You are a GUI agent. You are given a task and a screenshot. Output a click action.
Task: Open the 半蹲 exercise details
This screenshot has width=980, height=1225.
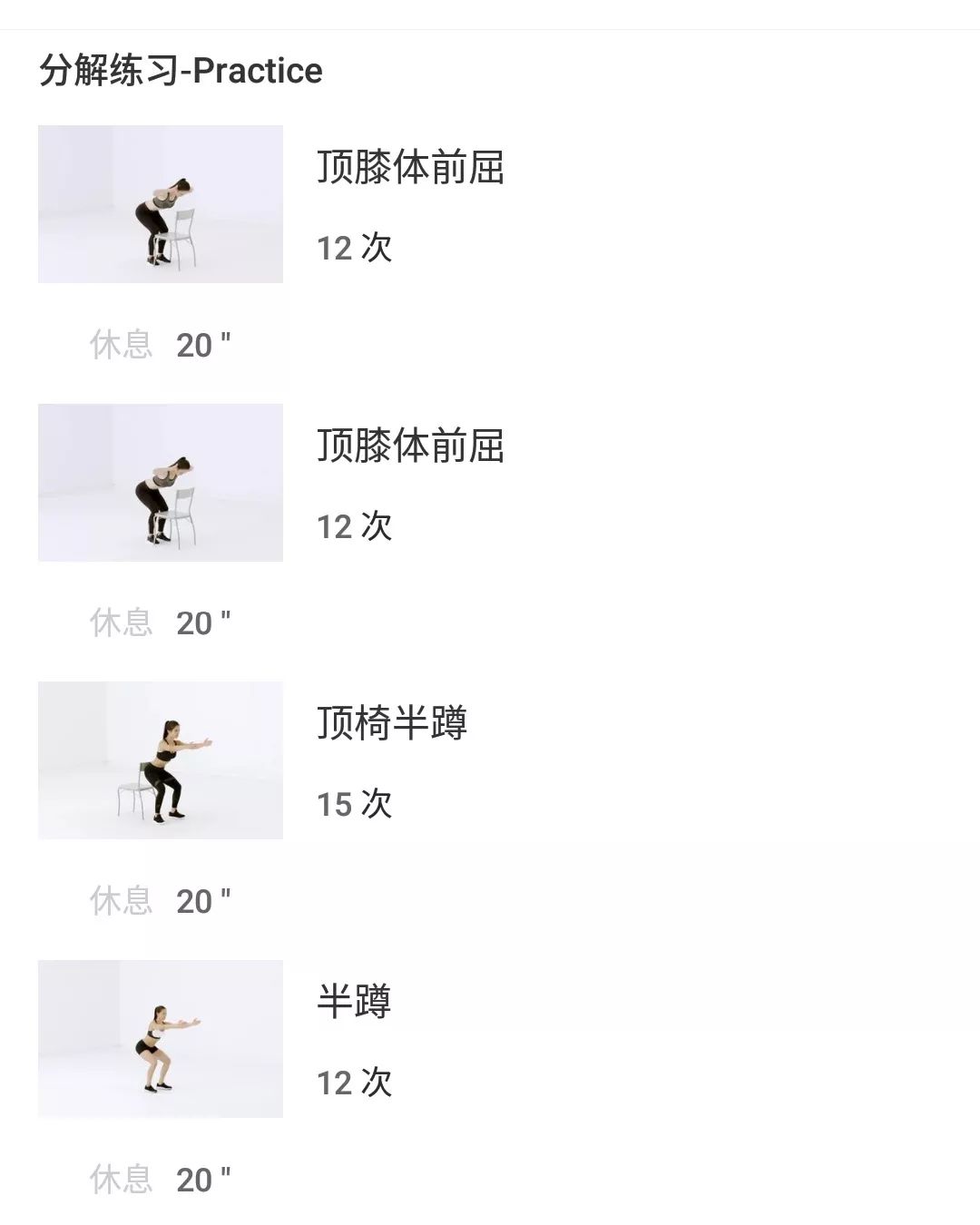point(354,1003)
